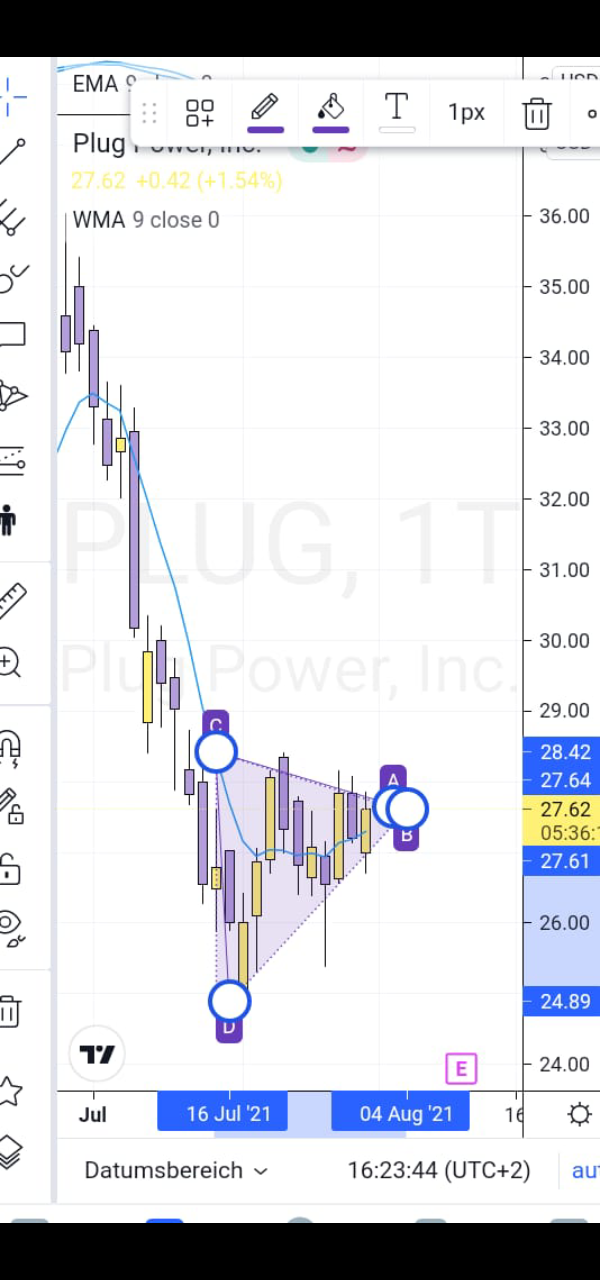Open timezone menu showing 16:23:44 (UTC+2)
This screenshot has width=600, height=1280.
point(438,1170)
